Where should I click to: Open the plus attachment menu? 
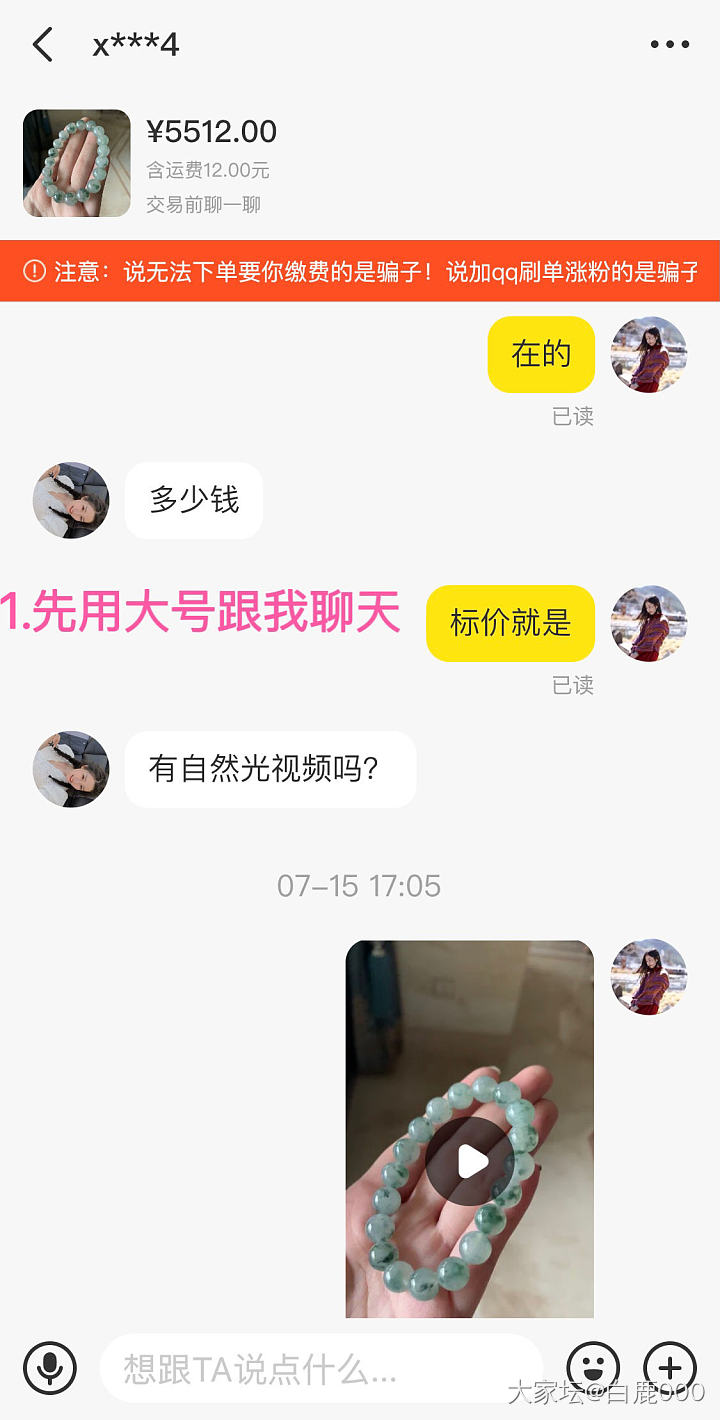tap(669, 1367)
